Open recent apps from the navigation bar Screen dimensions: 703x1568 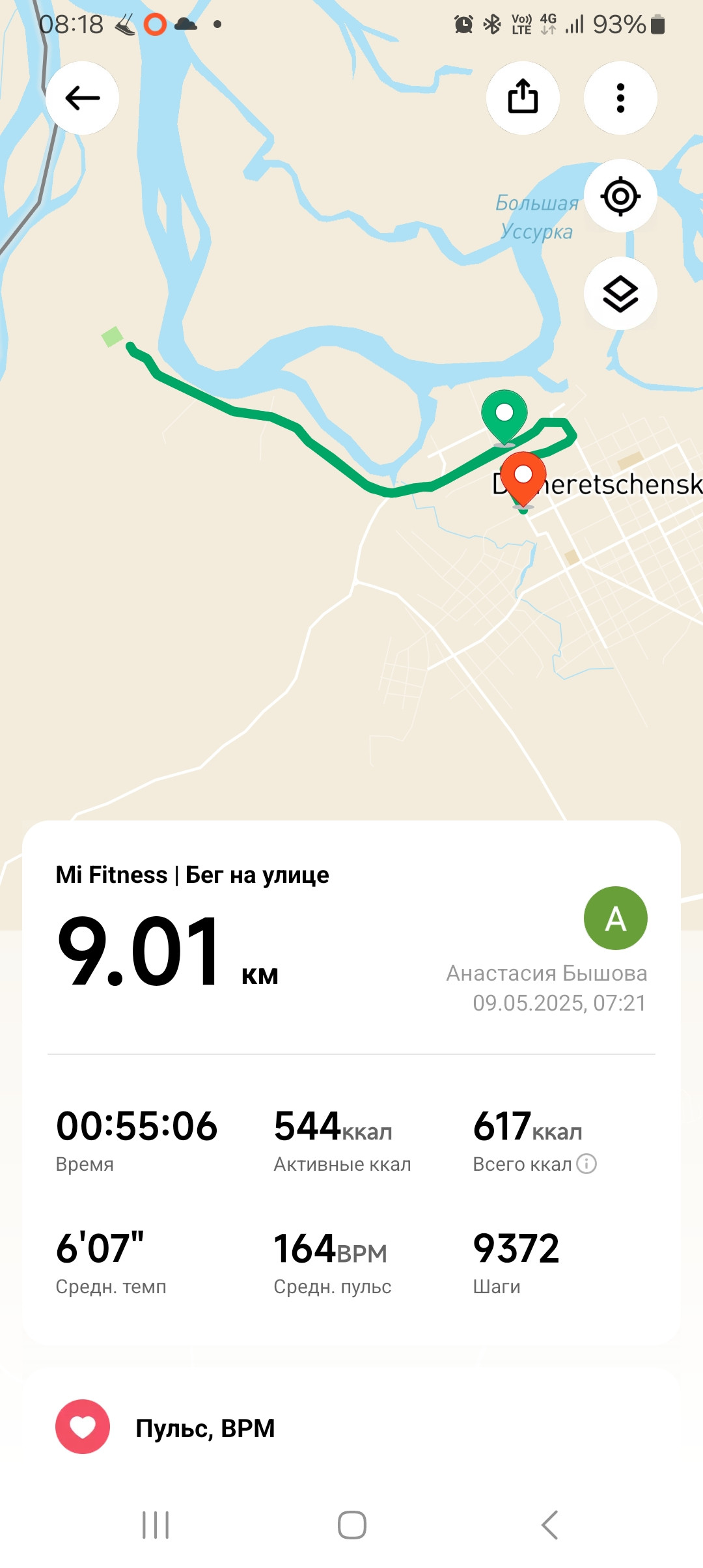156,1525
